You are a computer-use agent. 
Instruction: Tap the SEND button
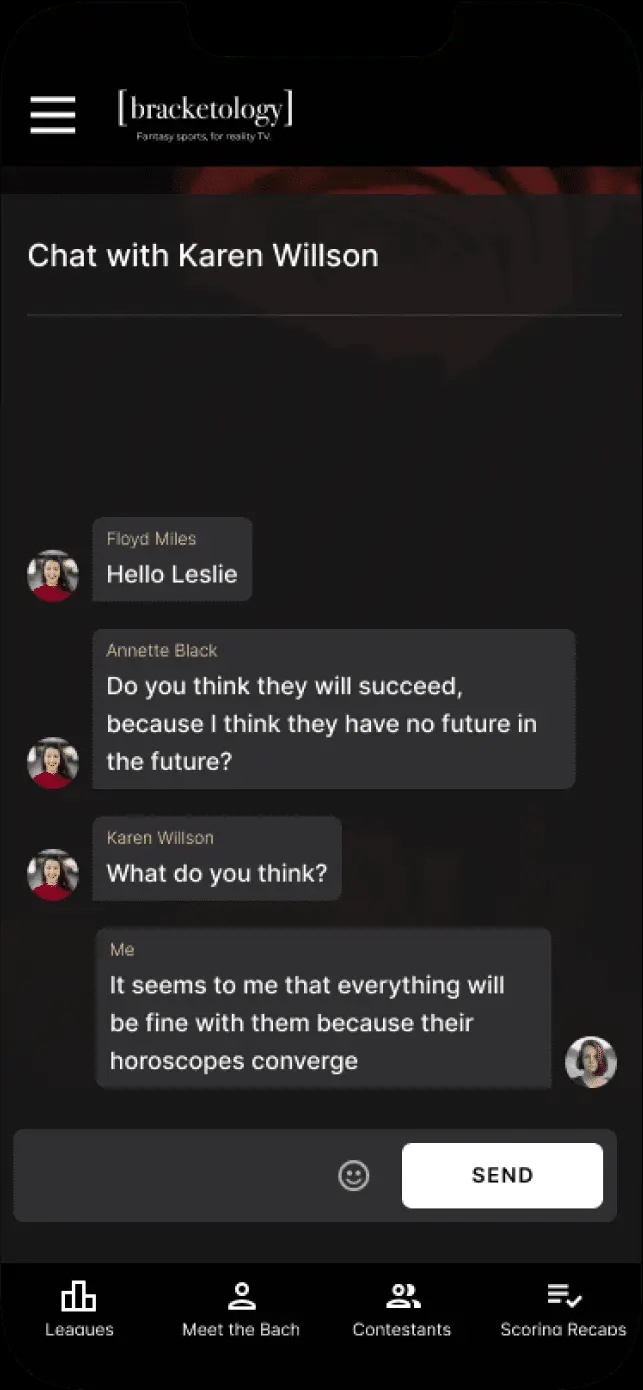click(502, 1175)
